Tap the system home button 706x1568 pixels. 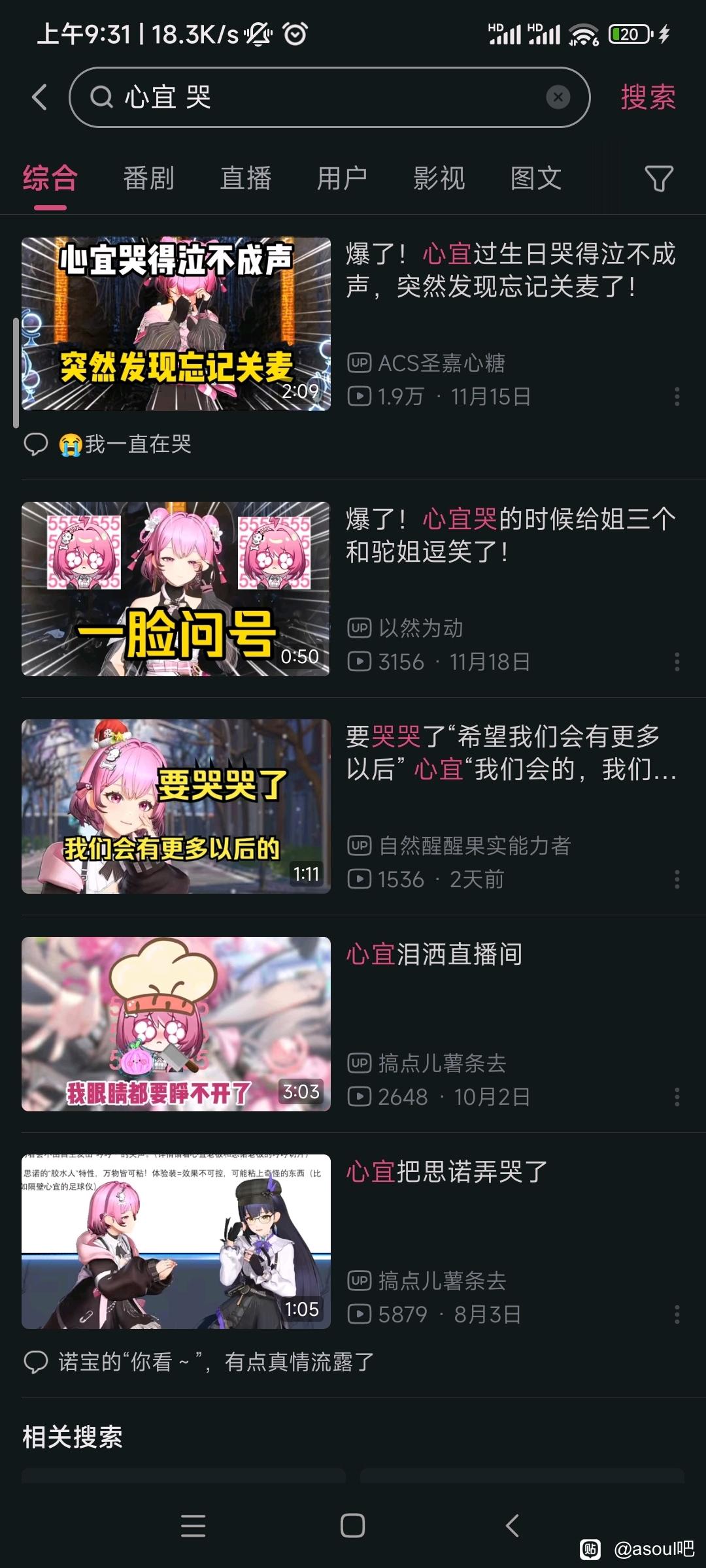(352, 1526)
